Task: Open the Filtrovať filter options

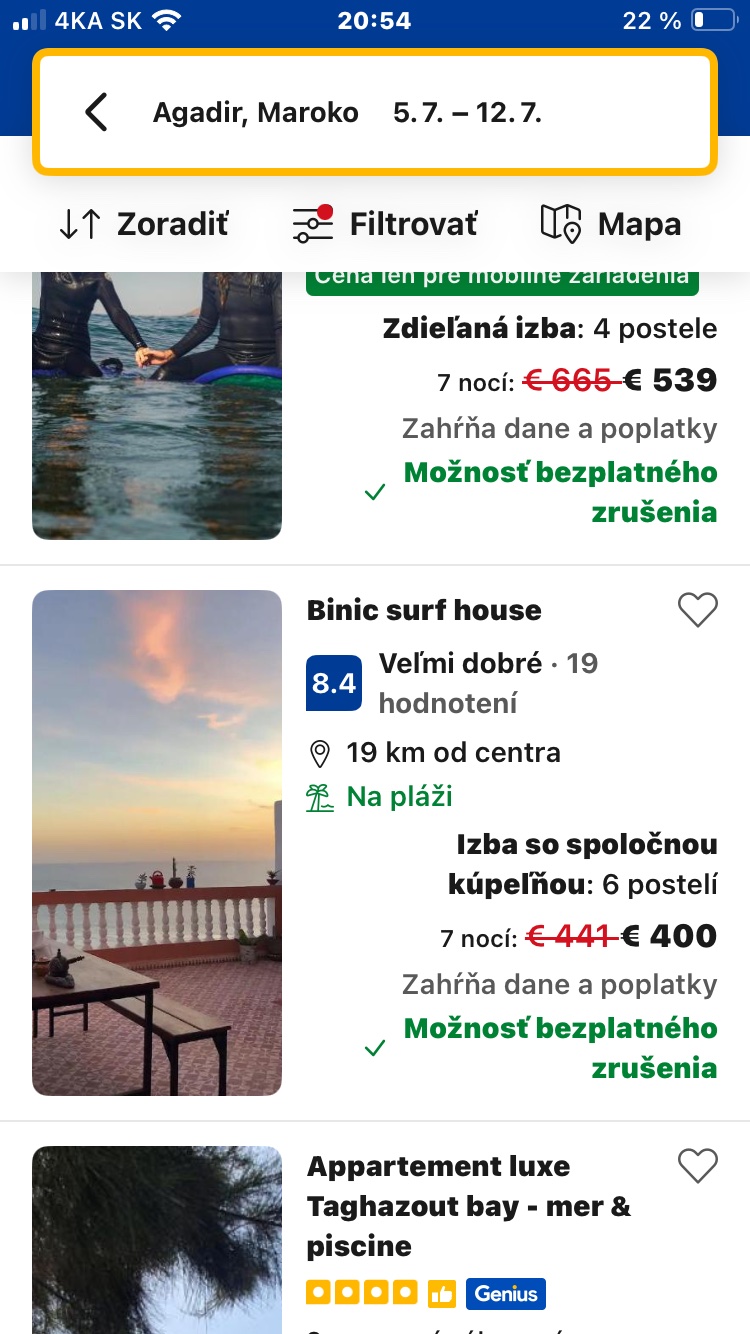Action: (x=385, y=224)
